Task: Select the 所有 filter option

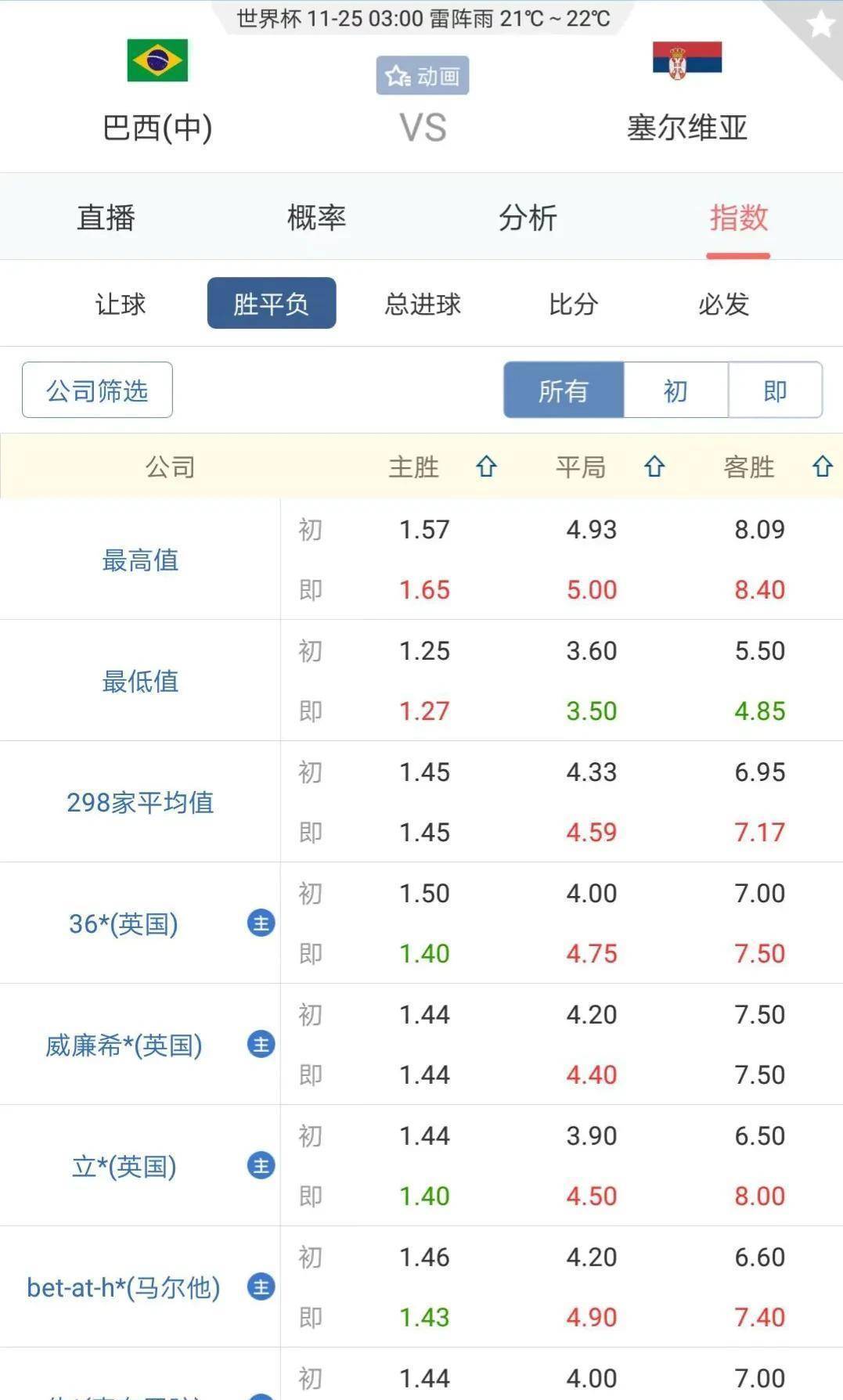Action: click(563, 390)
